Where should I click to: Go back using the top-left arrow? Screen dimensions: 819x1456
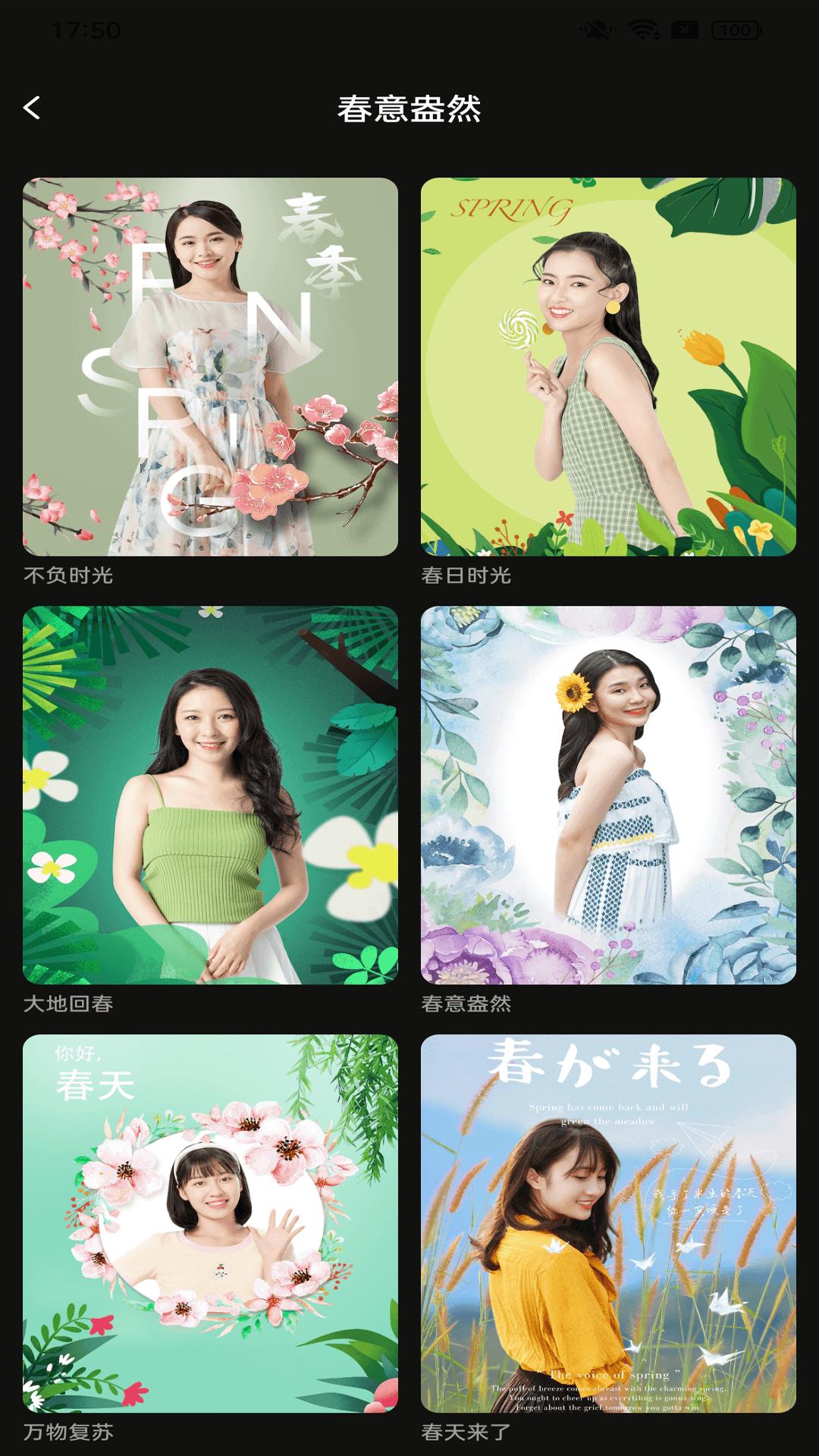(x=32, y=108)
